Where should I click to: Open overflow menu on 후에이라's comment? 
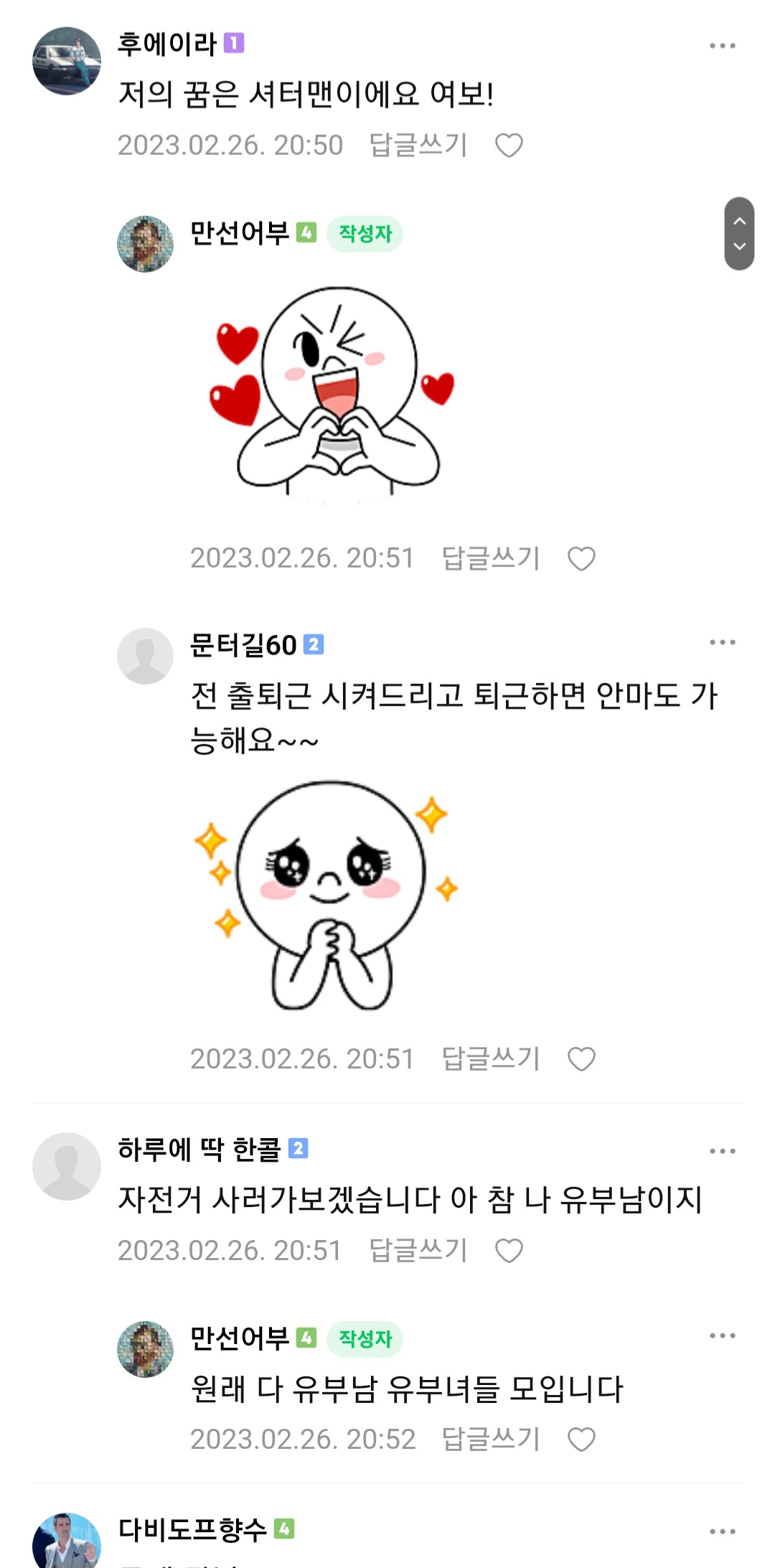(x=722, y=46)
